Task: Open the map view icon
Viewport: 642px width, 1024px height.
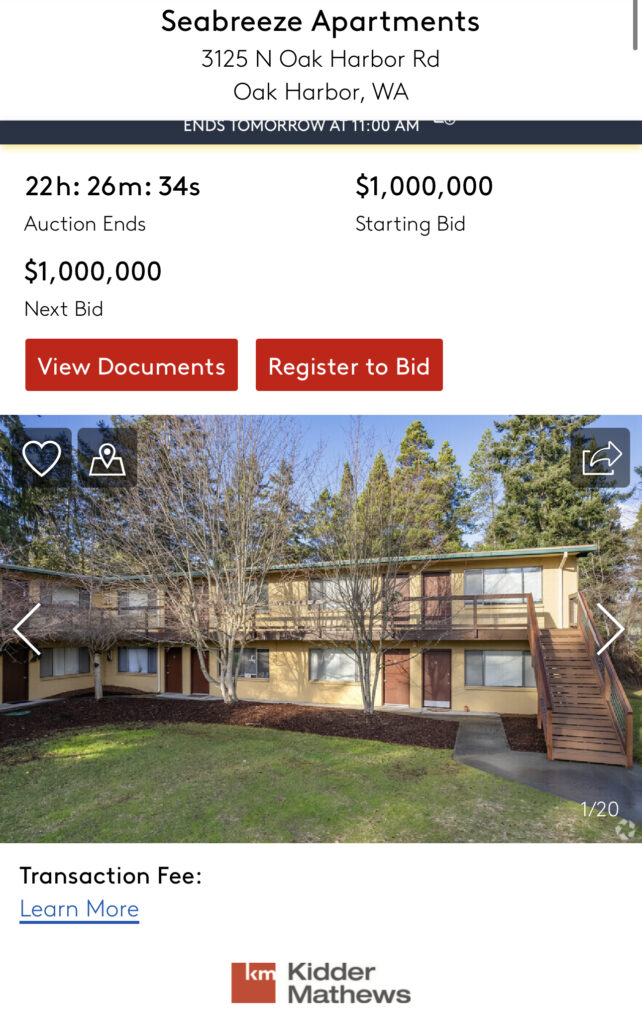Action: [107, 459]
